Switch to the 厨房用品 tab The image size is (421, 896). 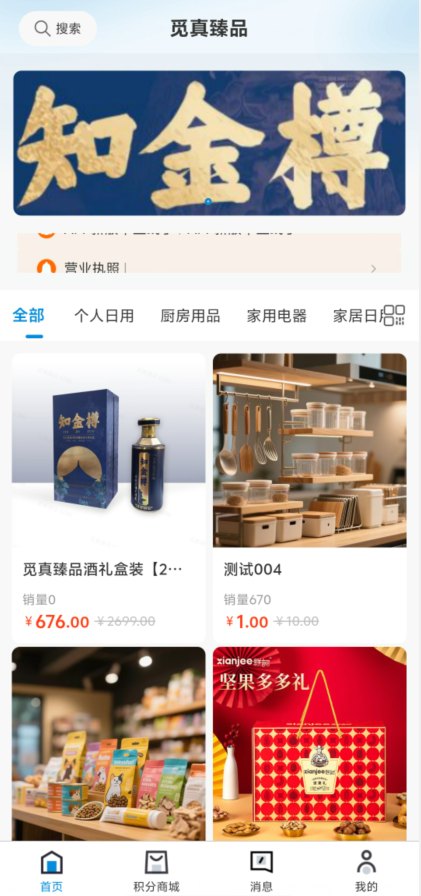tap(190, 315)
